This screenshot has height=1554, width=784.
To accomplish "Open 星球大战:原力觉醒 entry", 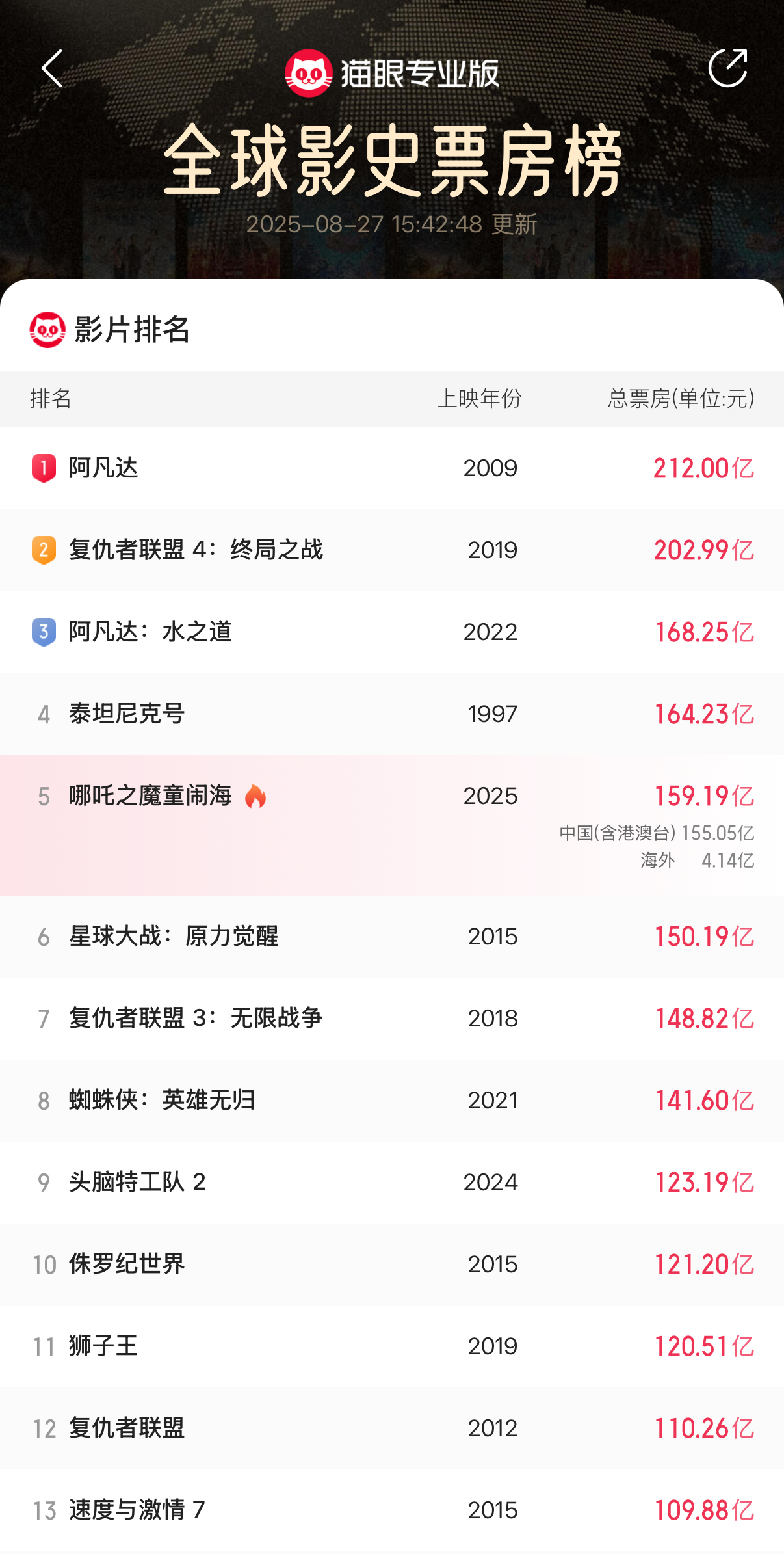I will [392, 937].
